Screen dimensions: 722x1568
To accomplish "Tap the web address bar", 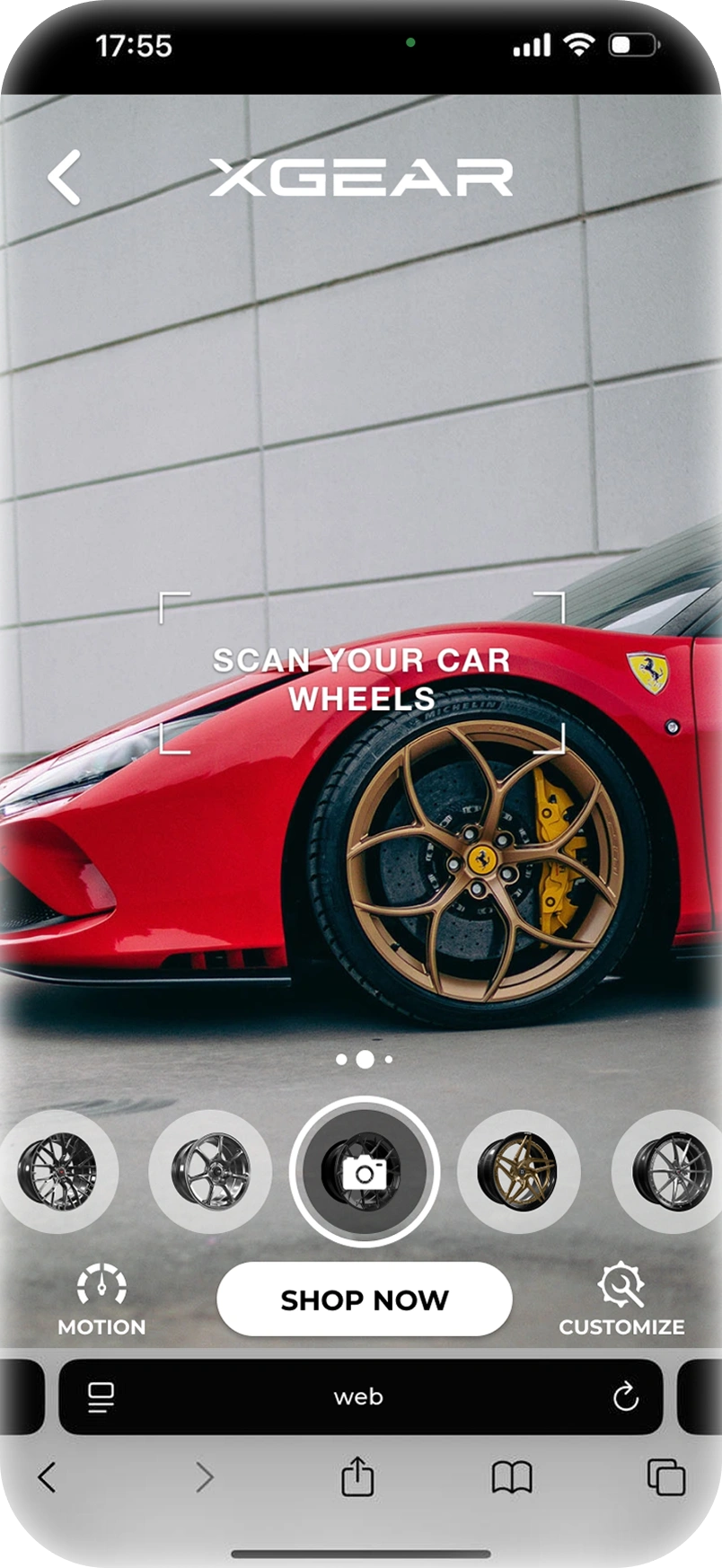I will tap(359, 1396).
